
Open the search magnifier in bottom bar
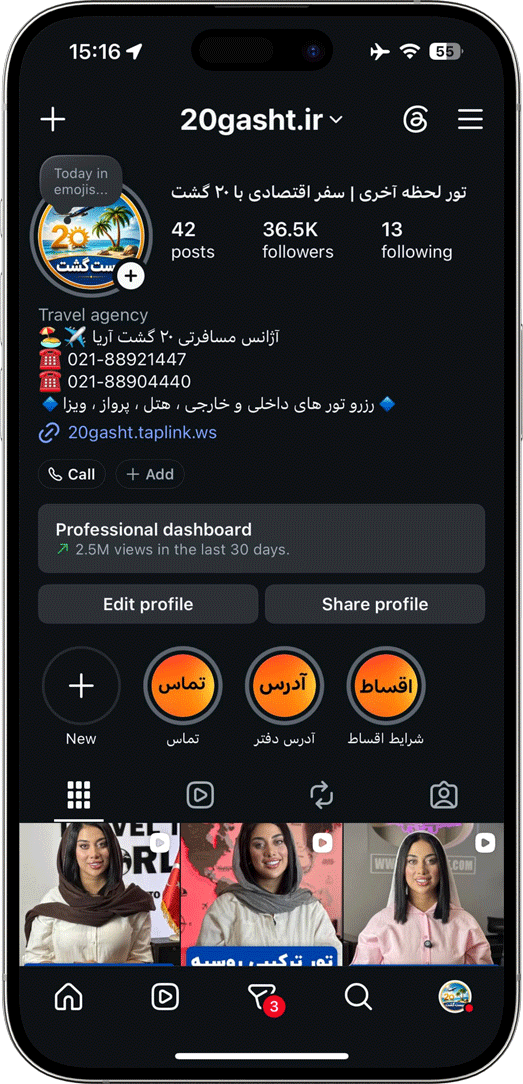point(358,996)
